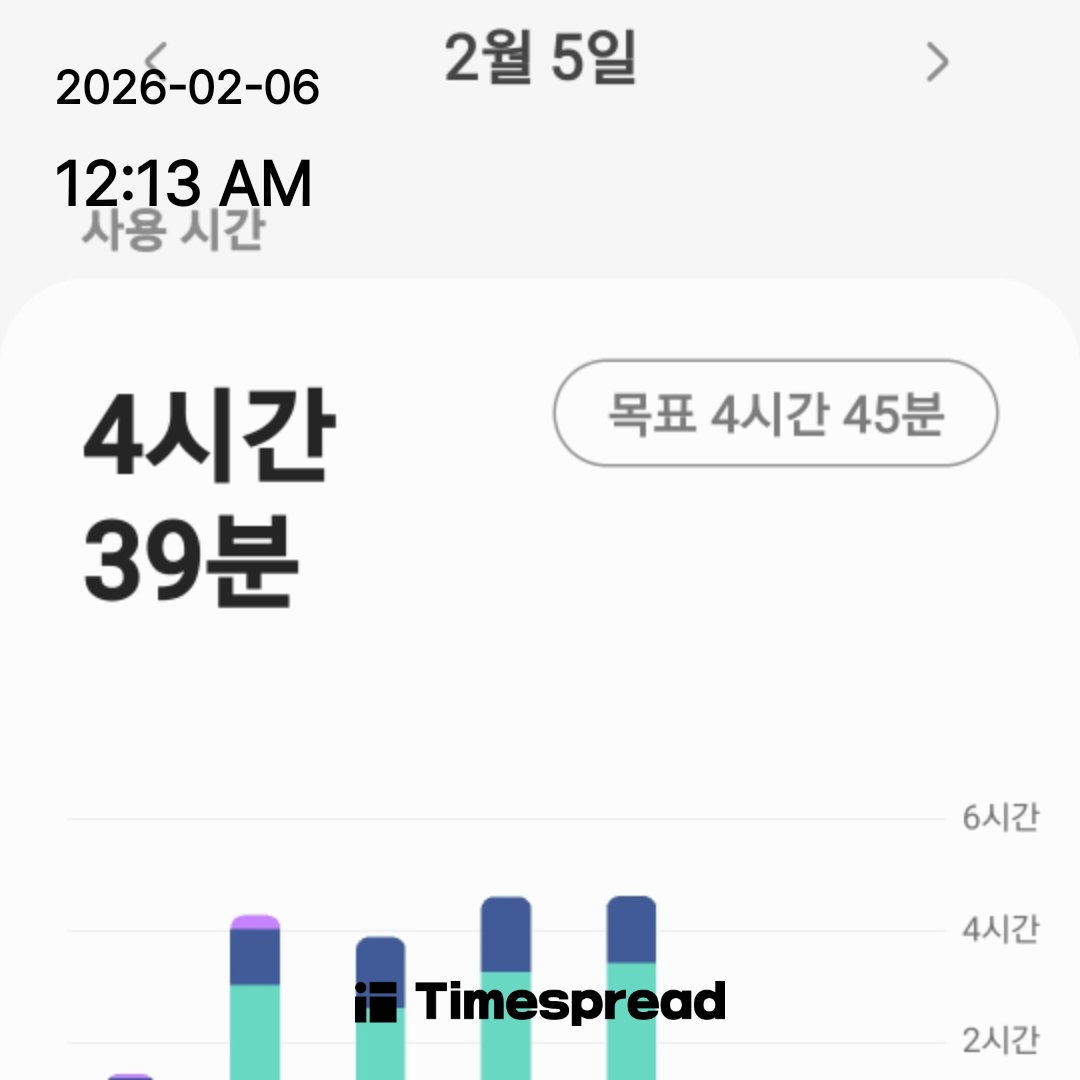This screenshot has height=1080, width=1080.
Task: Go to the previous day
Action: (x=155, y=55)
